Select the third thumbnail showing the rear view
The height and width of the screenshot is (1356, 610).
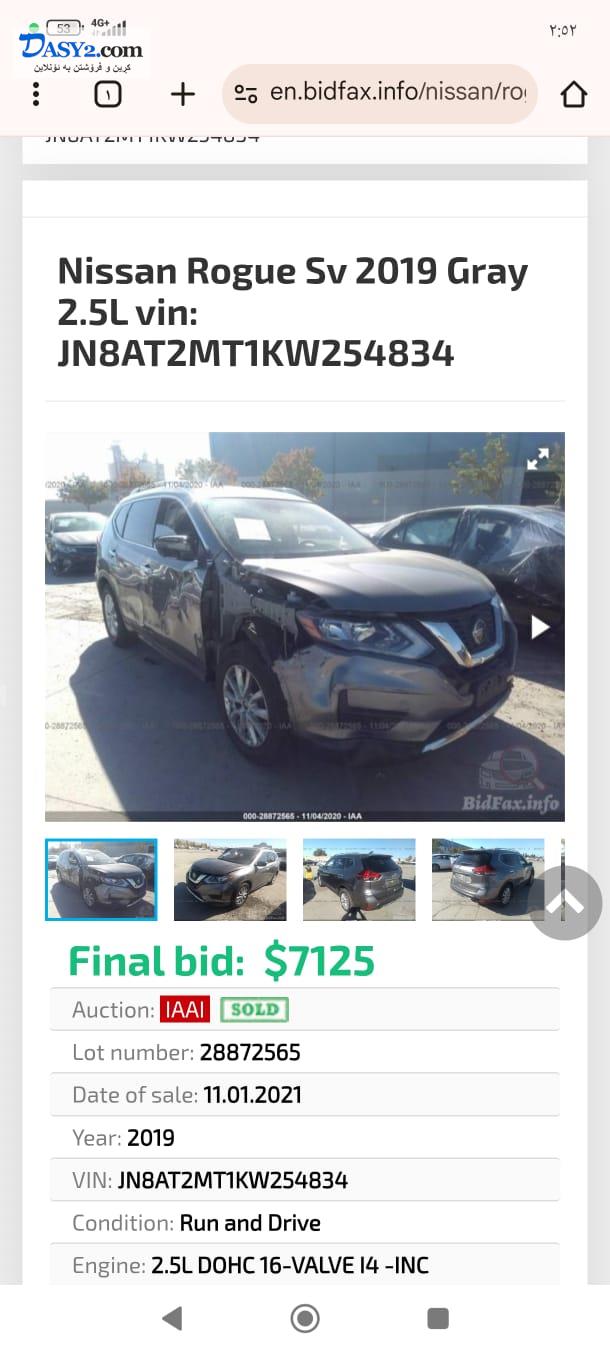click(x=359, y=879)
